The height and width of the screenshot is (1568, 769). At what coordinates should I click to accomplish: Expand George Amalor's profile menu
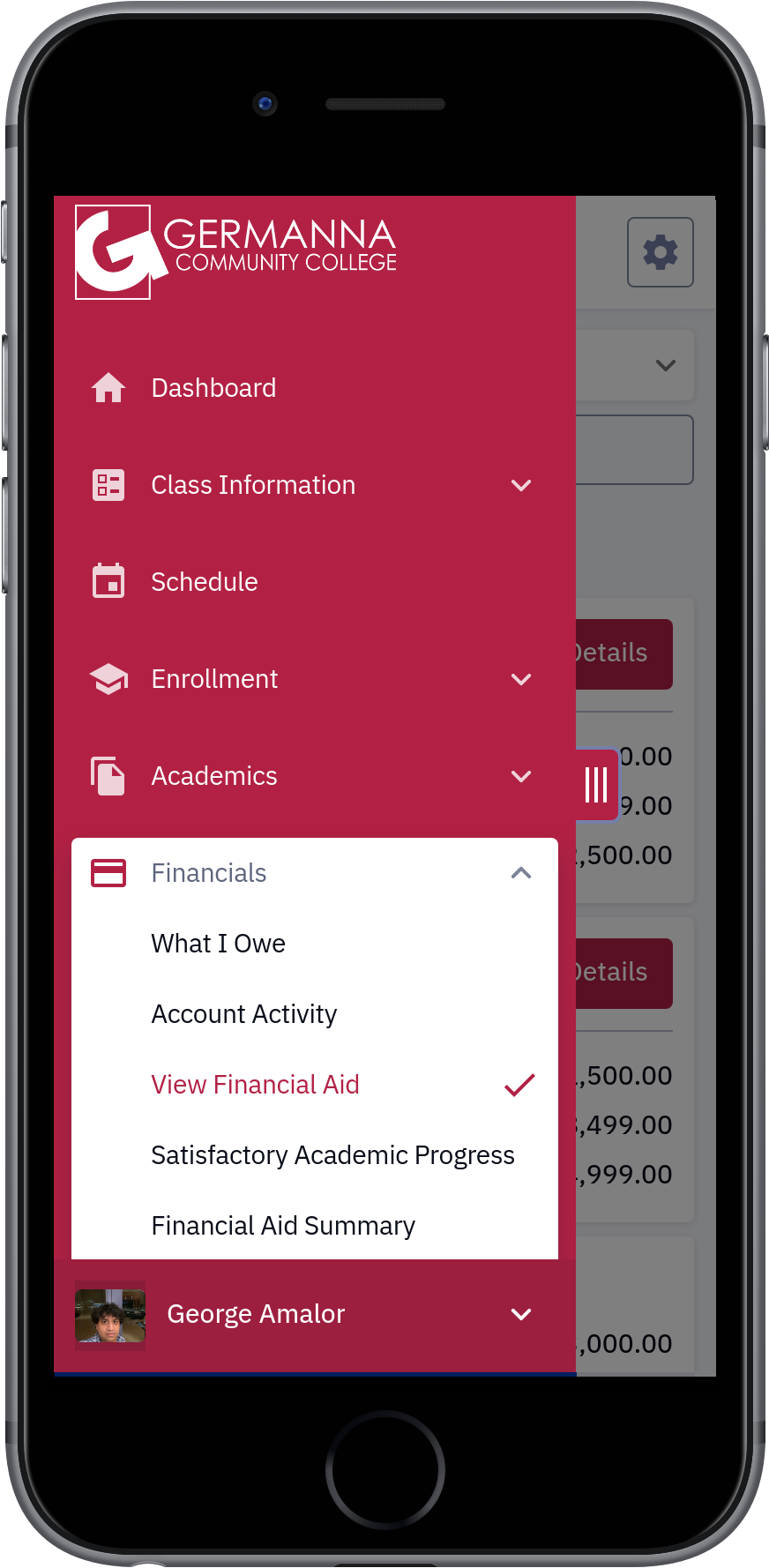click(x=315, y=1315)
